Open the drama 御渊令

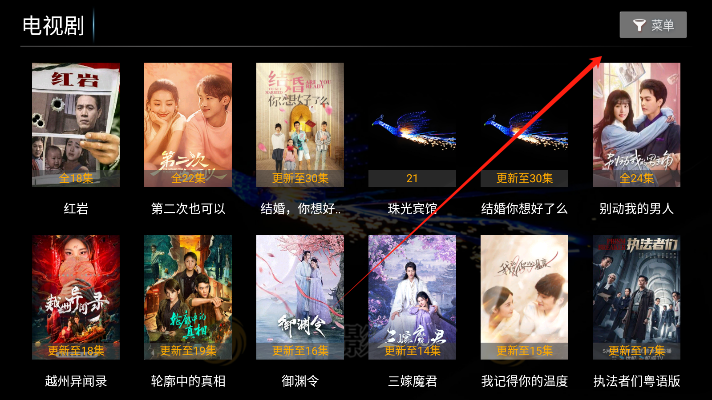pyautogui.click(x=300, y=298)
